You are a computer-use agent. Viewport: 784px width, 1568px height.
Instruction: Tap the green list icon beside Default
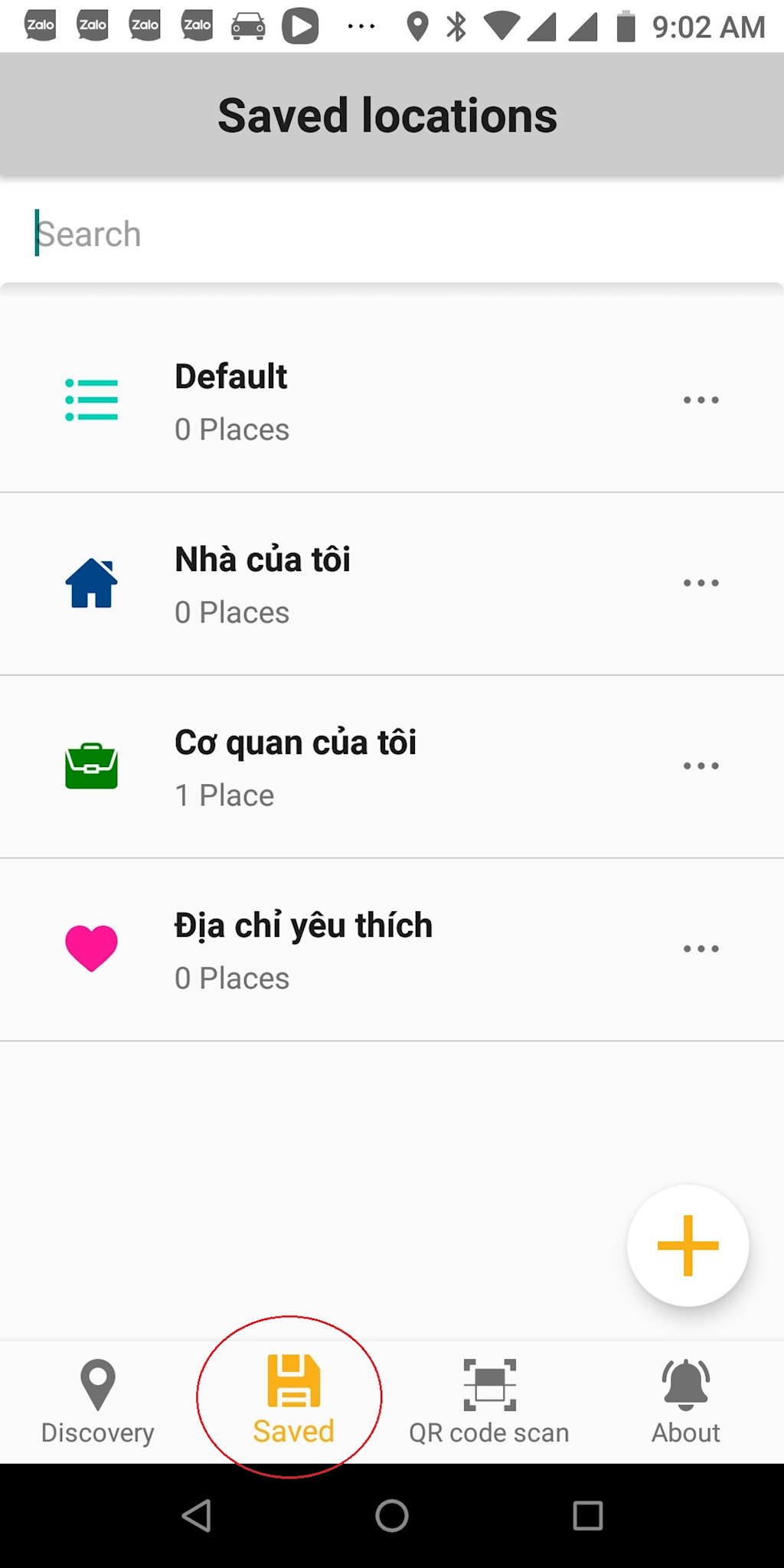[91, 400]
